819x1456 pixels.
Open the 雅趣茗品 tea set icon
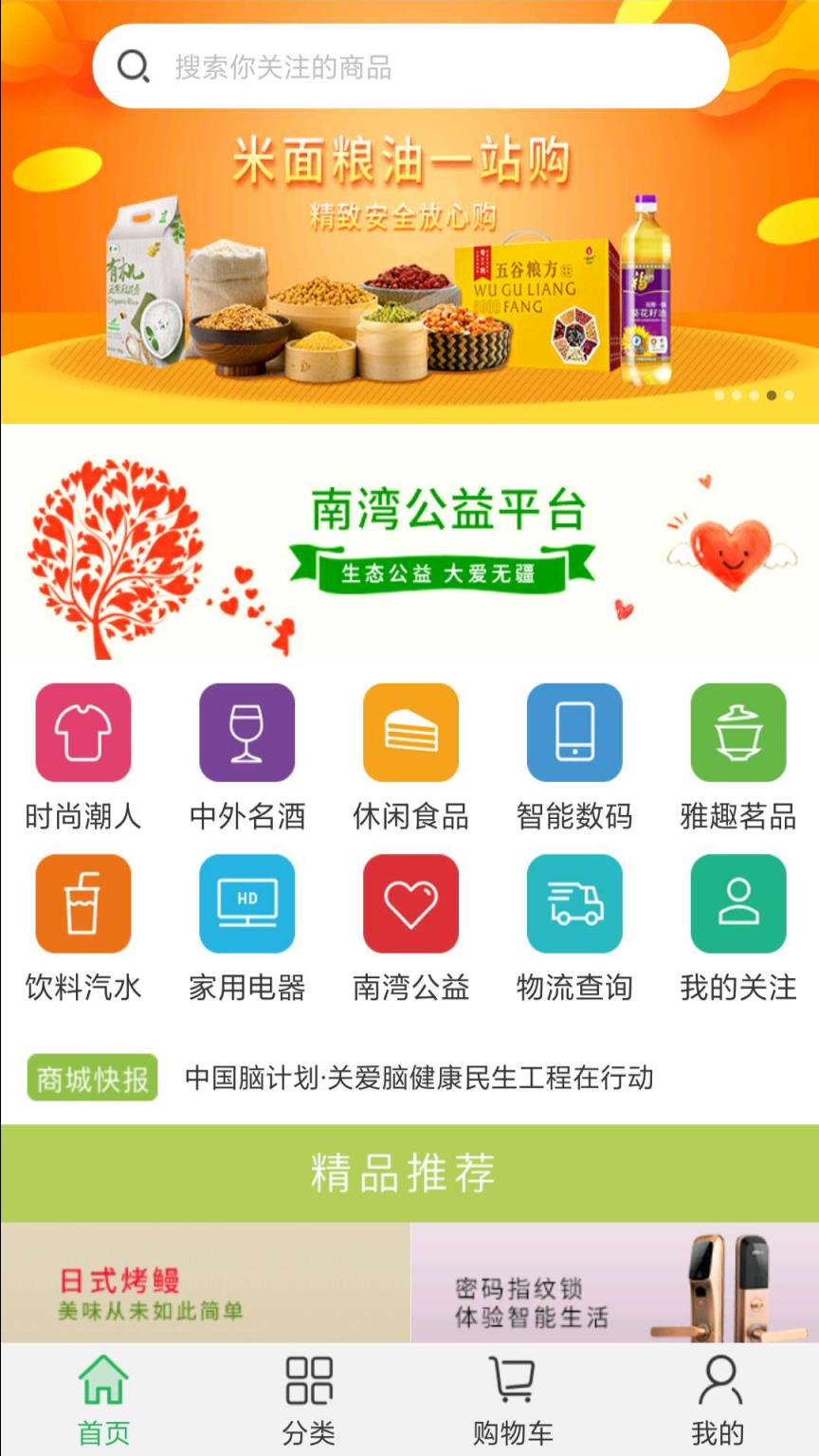coord(737,732)
